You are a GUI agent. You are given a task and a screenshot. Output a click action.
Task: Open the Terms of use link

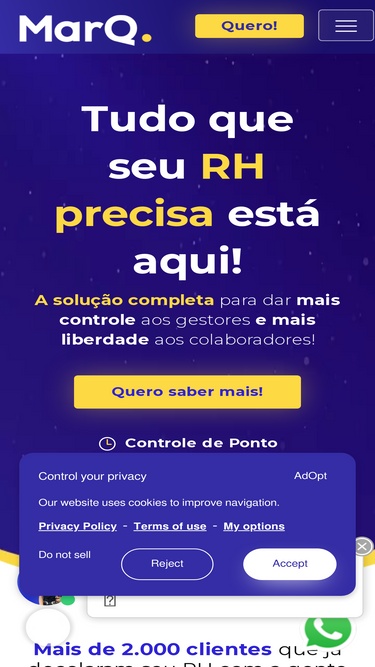click(x=170, y=526)
